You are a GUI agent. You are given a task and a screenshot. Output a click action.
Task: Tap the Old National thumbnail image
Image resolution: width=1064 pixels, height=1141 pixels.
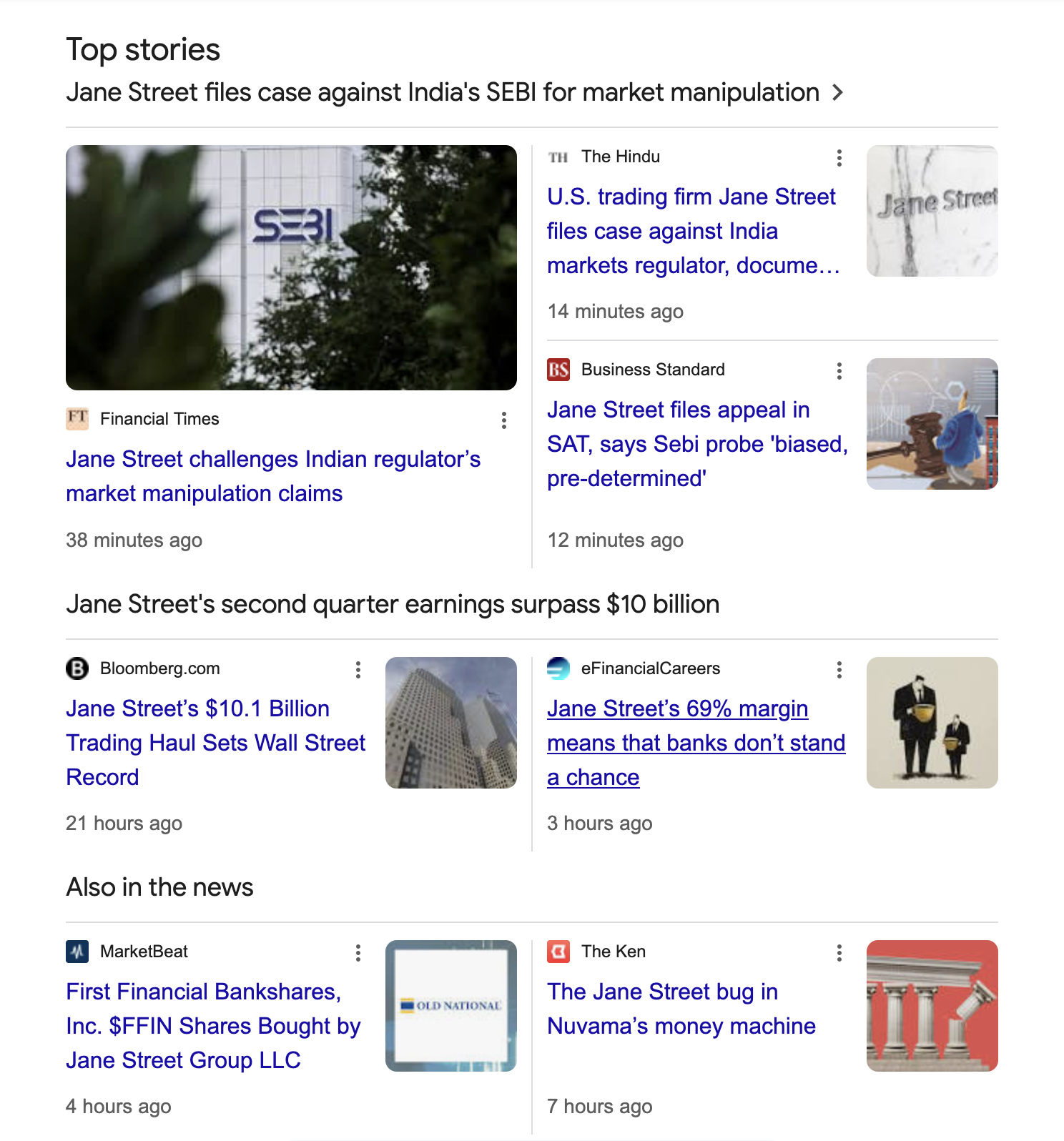[450, 1006]
